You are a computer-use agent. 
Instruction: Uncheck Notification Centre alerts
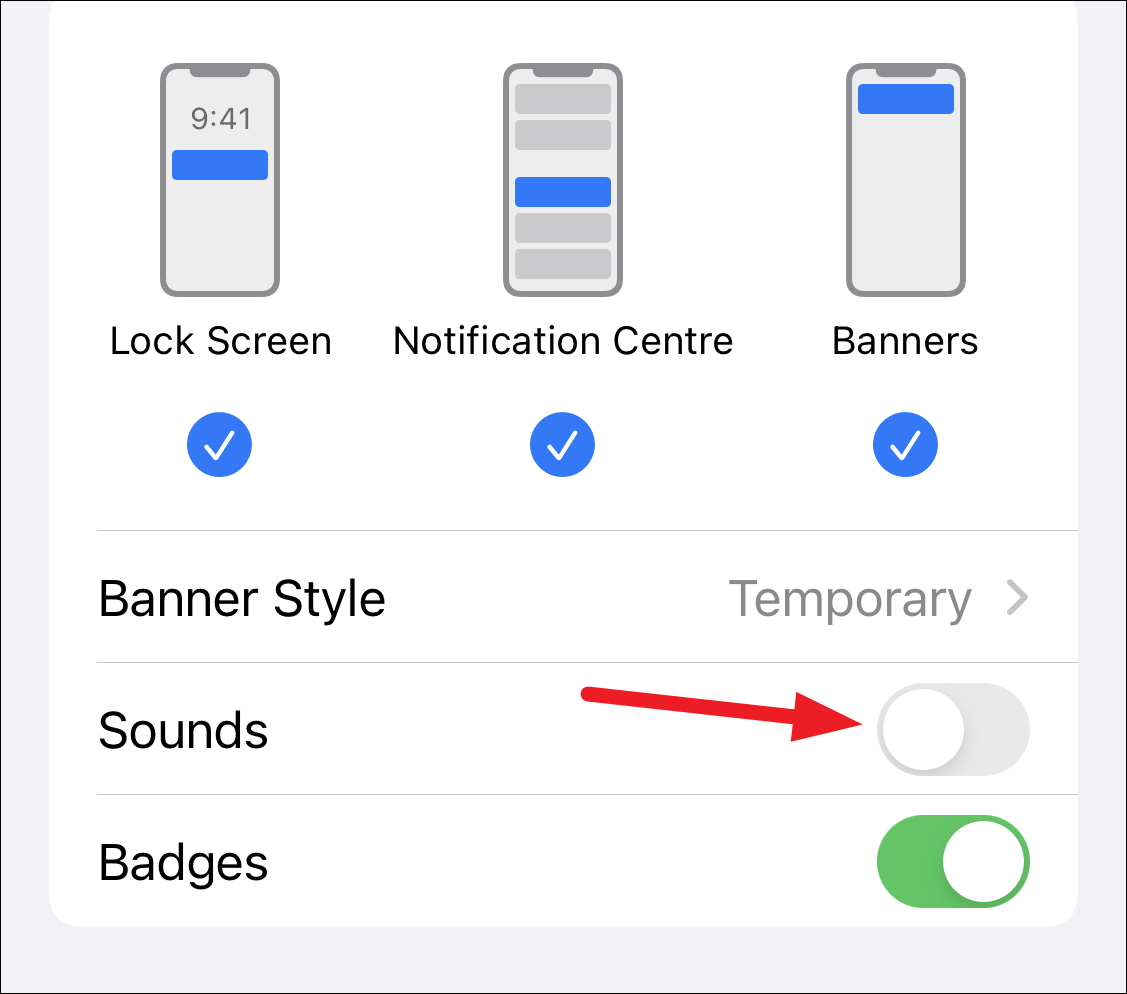point(562,445)
